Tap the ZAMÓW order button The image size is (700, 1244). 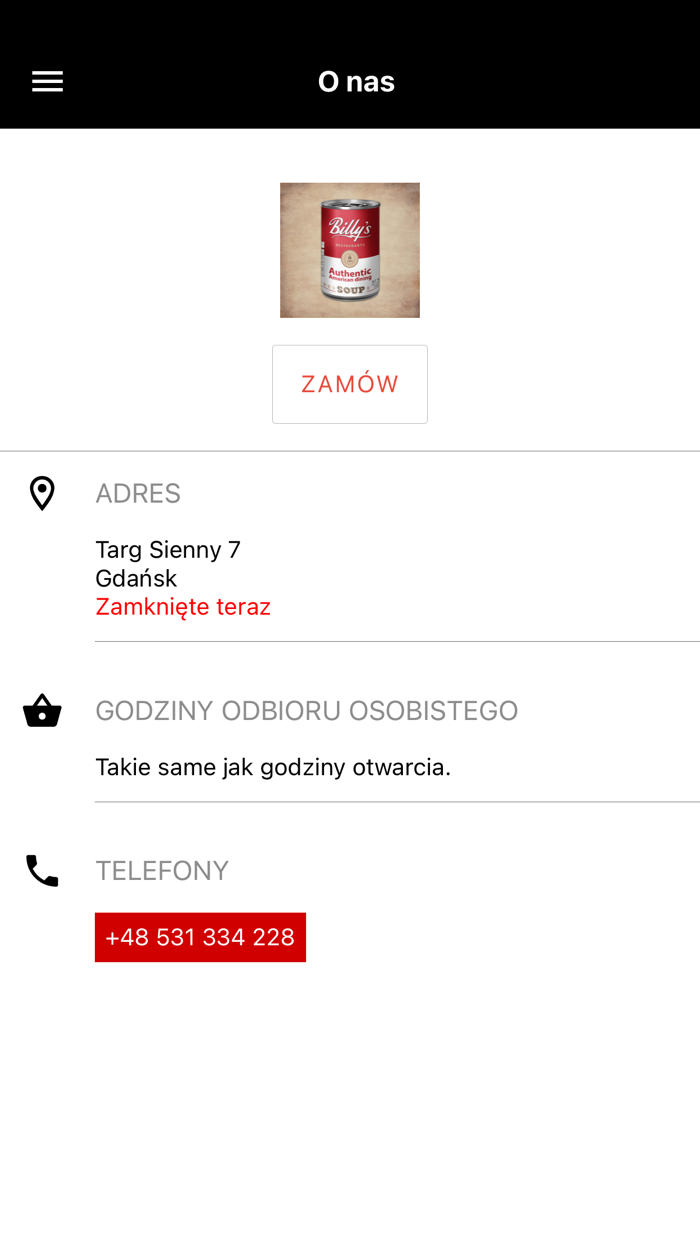[350, 384]
